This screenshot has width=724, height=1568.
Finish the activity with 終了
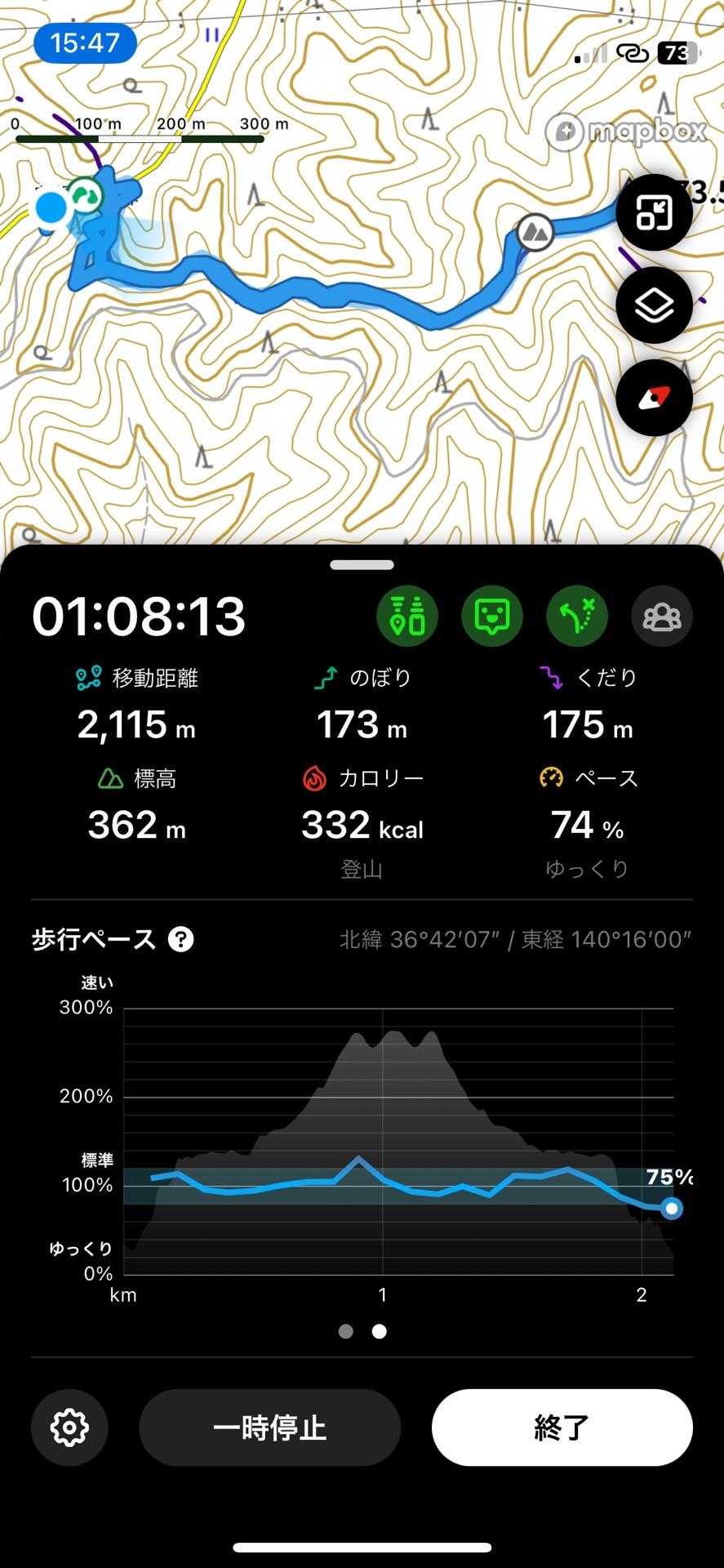(x=562, y=1428)
